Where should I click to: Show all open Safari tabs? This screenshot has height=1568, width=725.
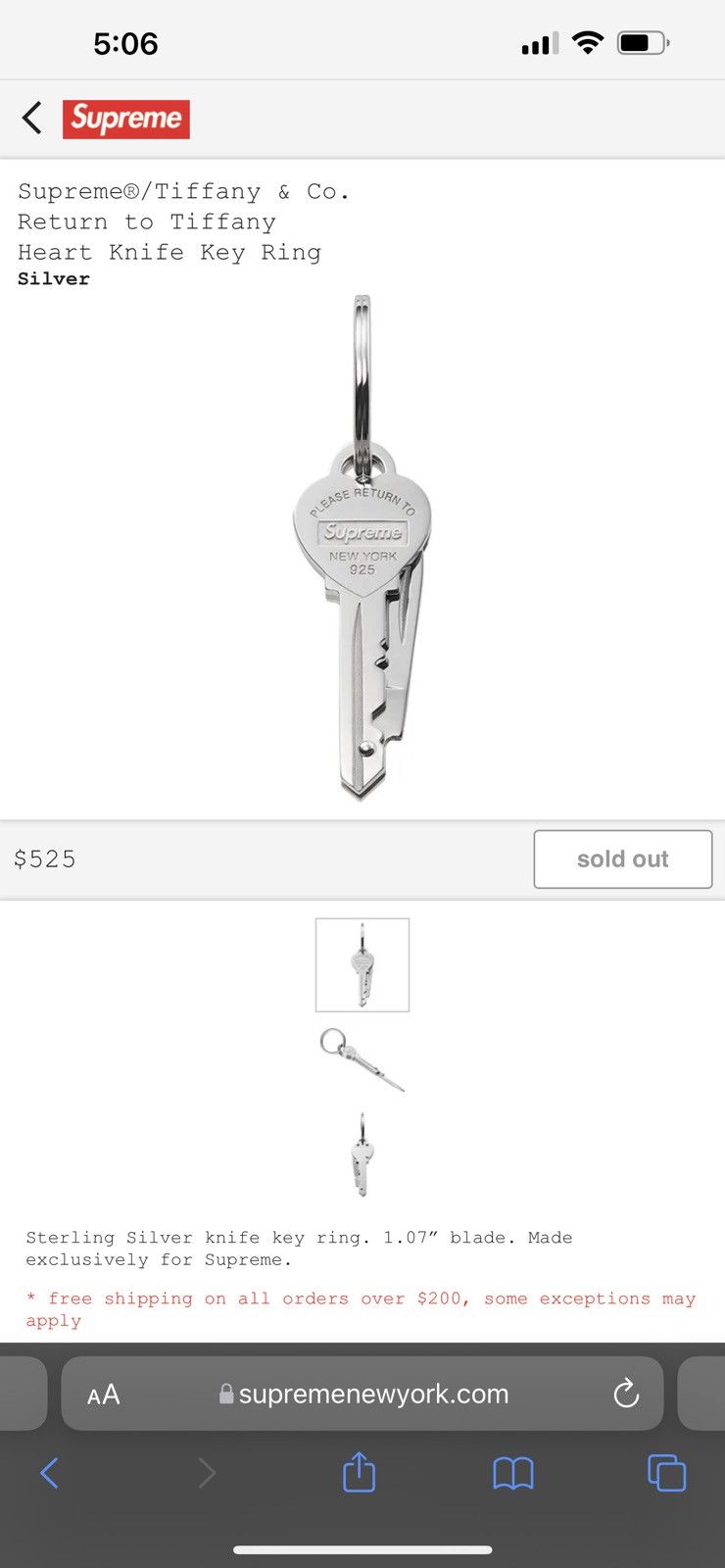point(666,1472)
